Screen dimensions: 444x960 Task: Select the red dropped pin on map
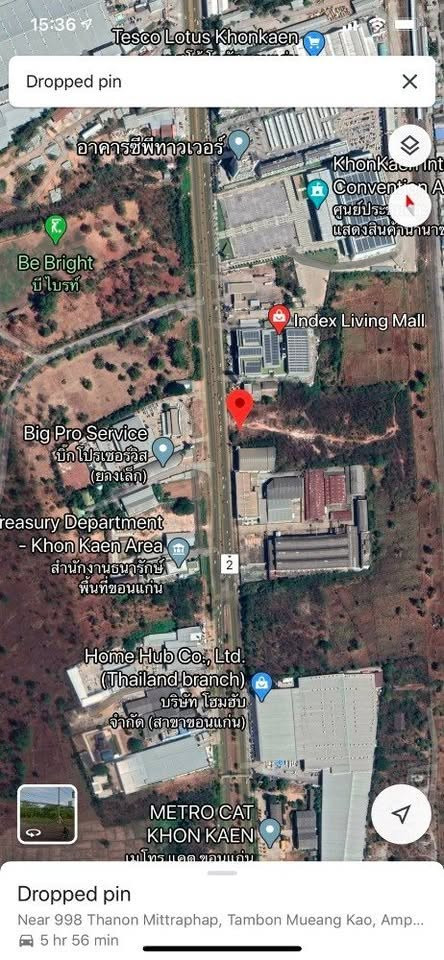pos(239,409)
